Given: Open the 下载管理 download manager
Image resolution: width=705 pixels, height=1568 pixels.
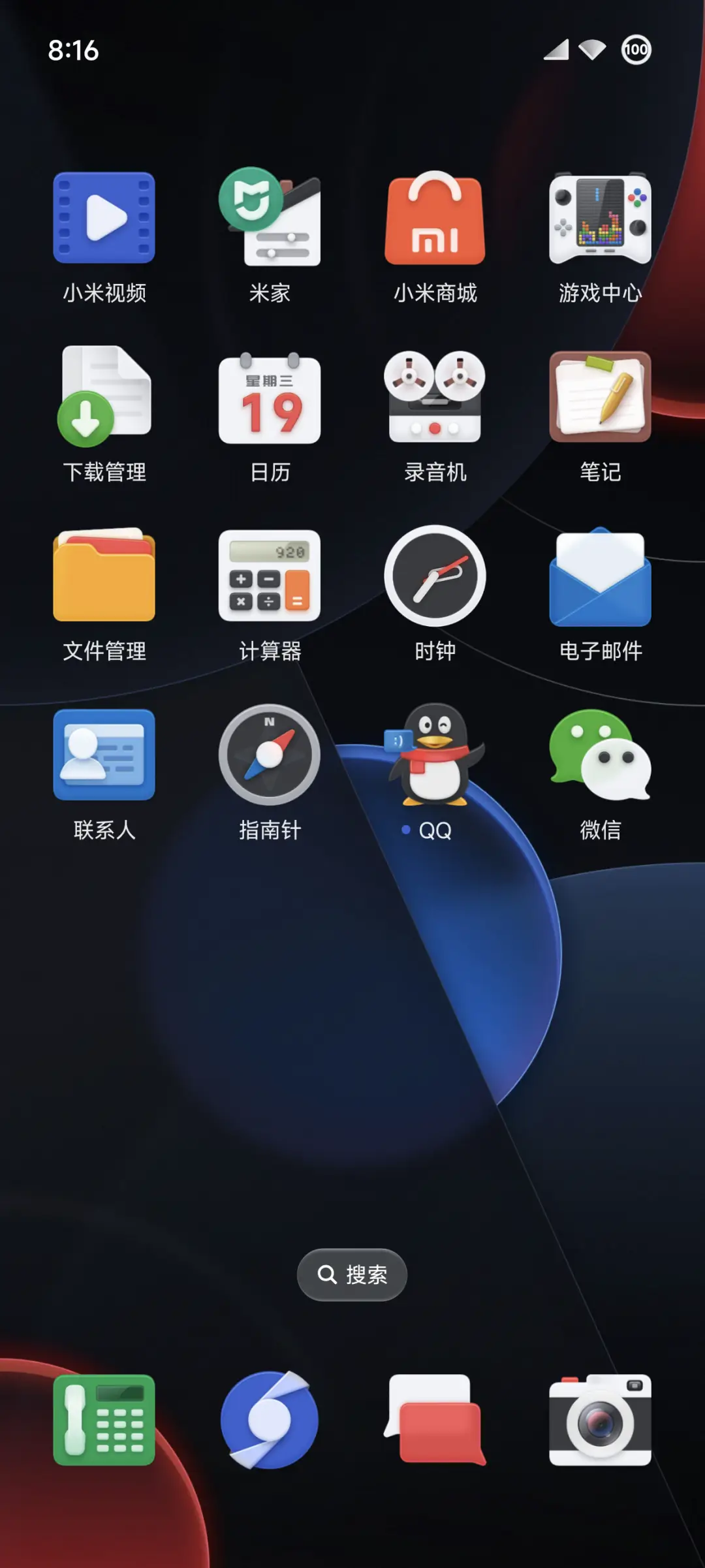Looking at the screenshot, I should tap(104, 398).
